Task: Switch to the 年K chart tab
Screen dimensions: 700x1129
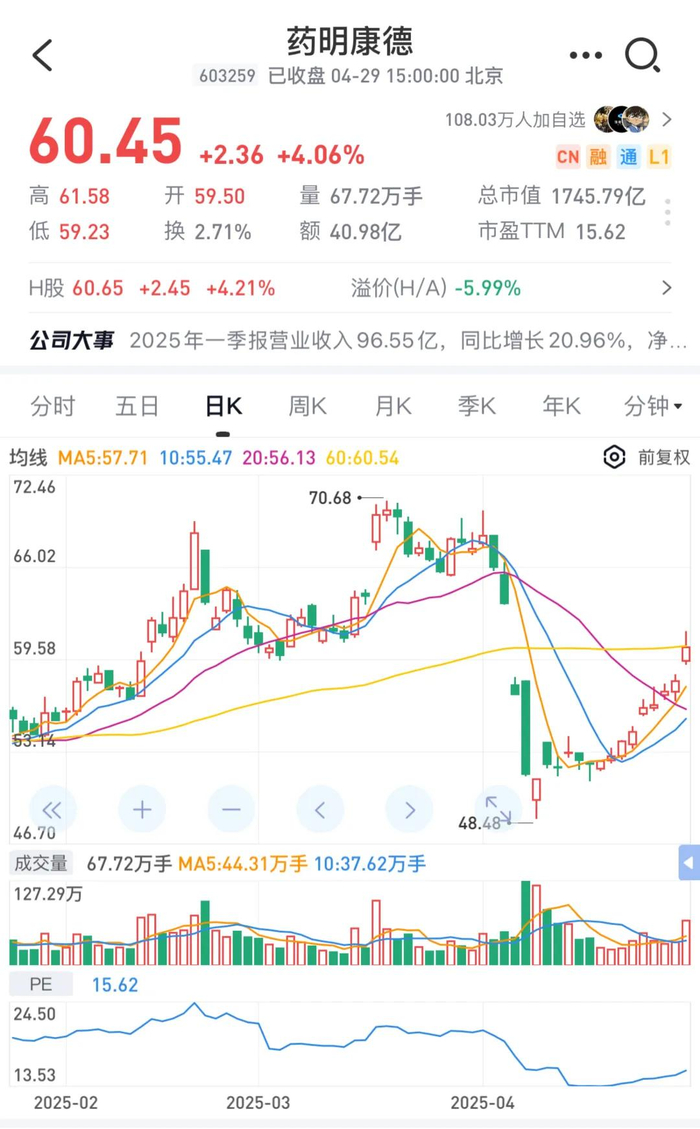Action: click(561, 406)
